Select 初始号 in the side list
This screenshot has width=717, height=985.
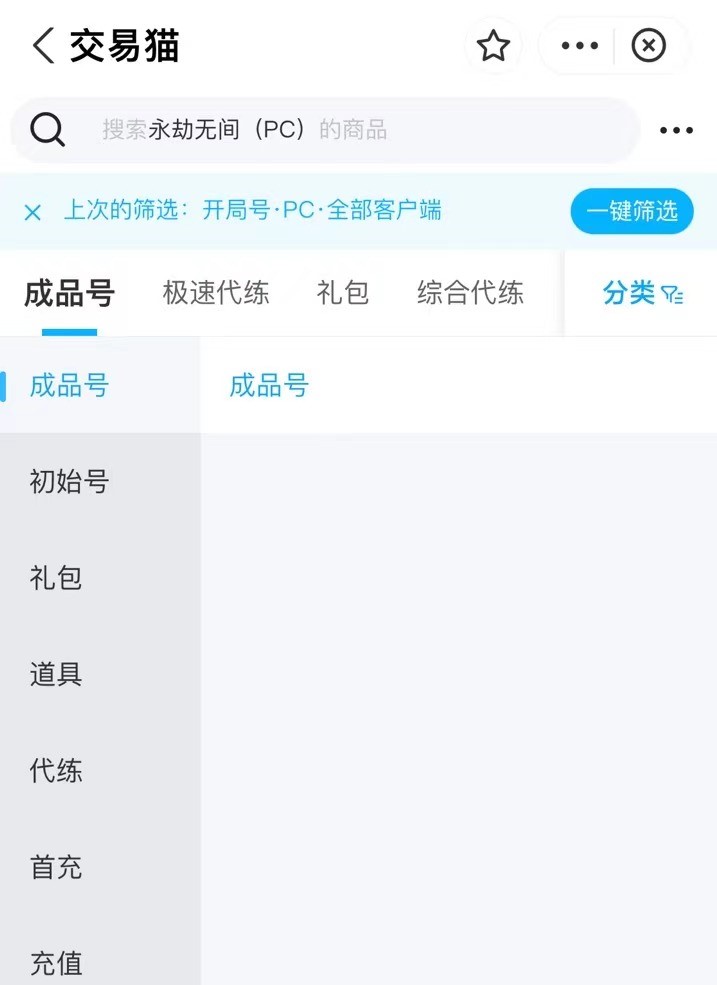[x=69, y=482]
